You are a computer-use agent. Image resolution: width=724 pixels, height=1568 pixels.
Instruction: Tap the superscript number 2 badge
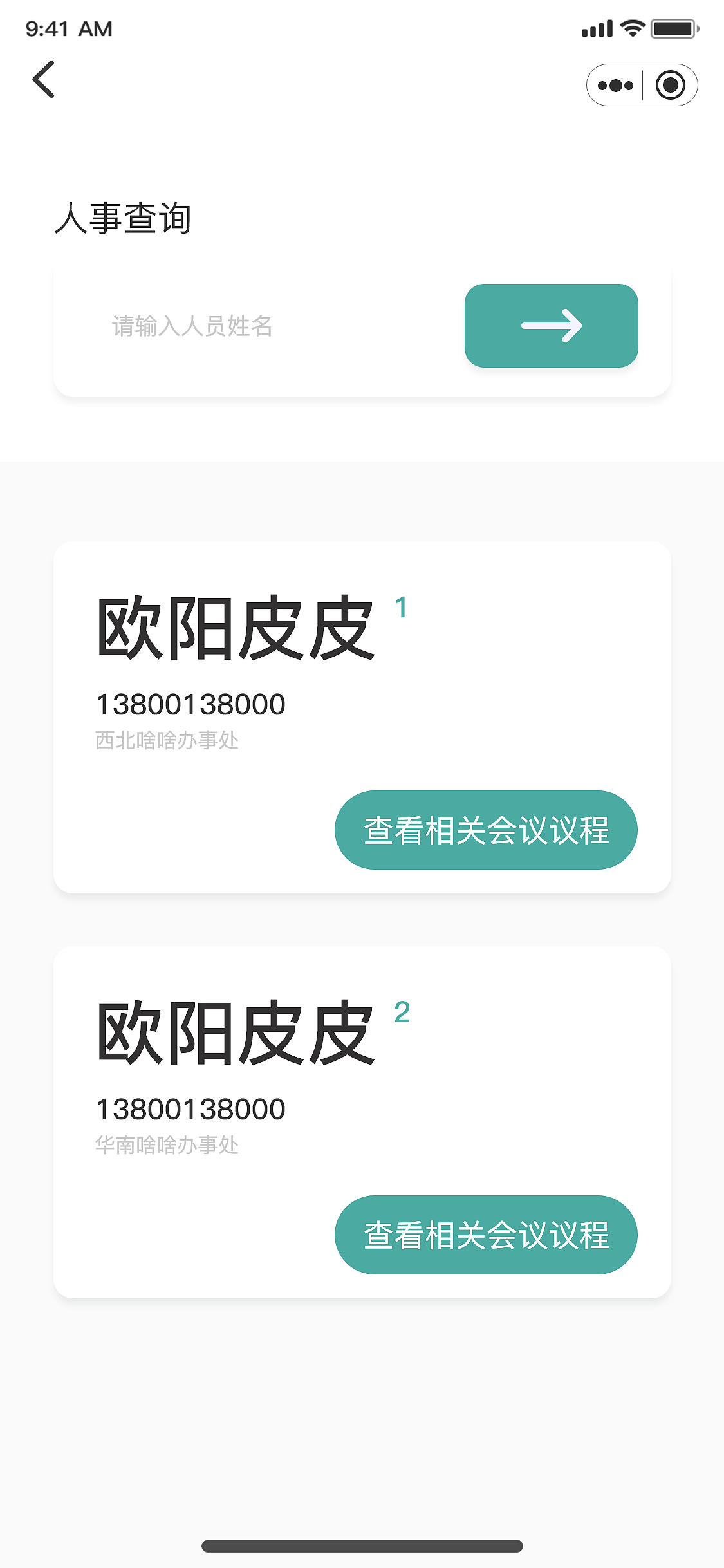pyautogui.click(x=402, y=1012)
